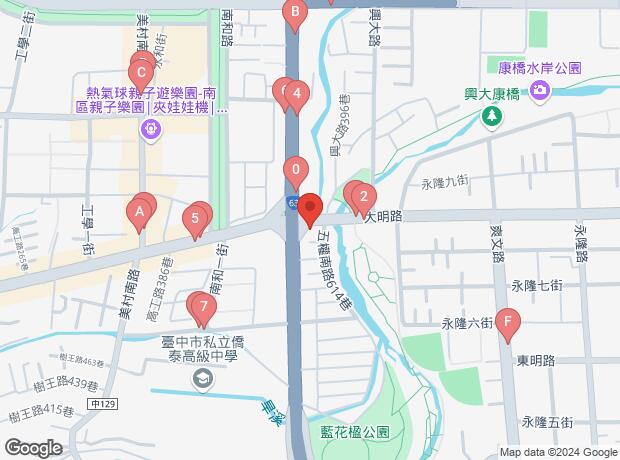Open the marker labeled F
This screenshot has height=460, width=620.
510,322
